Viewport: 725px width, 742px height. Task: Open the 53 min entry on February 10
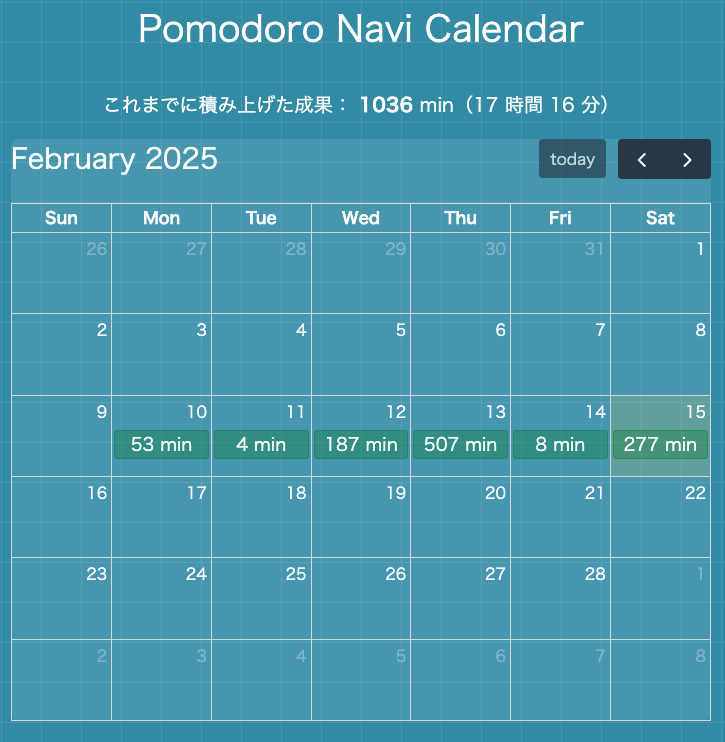point(161,444)
